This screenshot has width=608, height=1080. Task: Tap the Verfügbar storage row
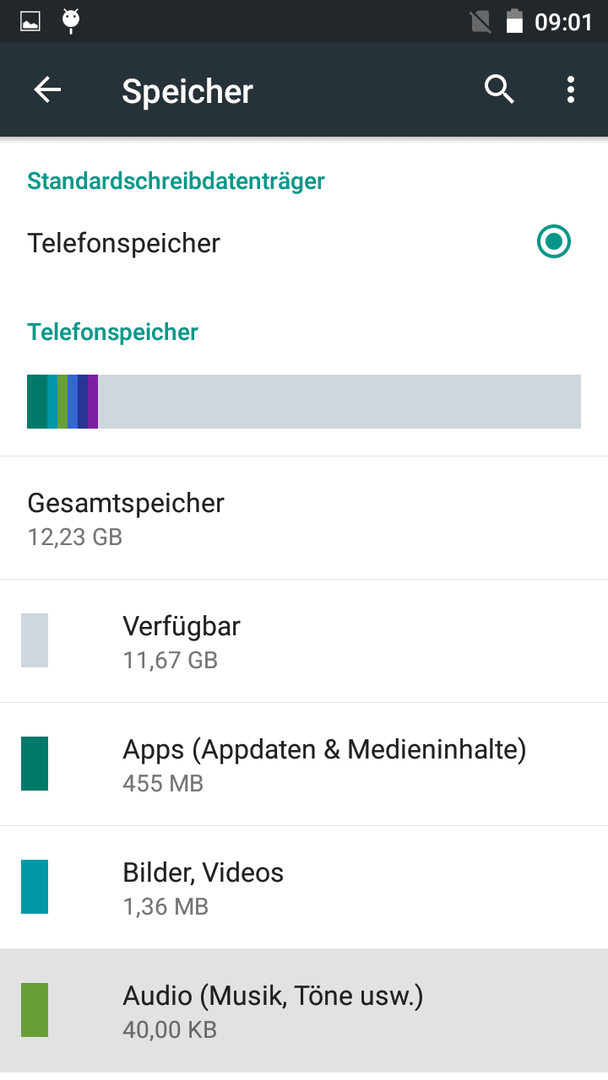click(x=304, y=641)
